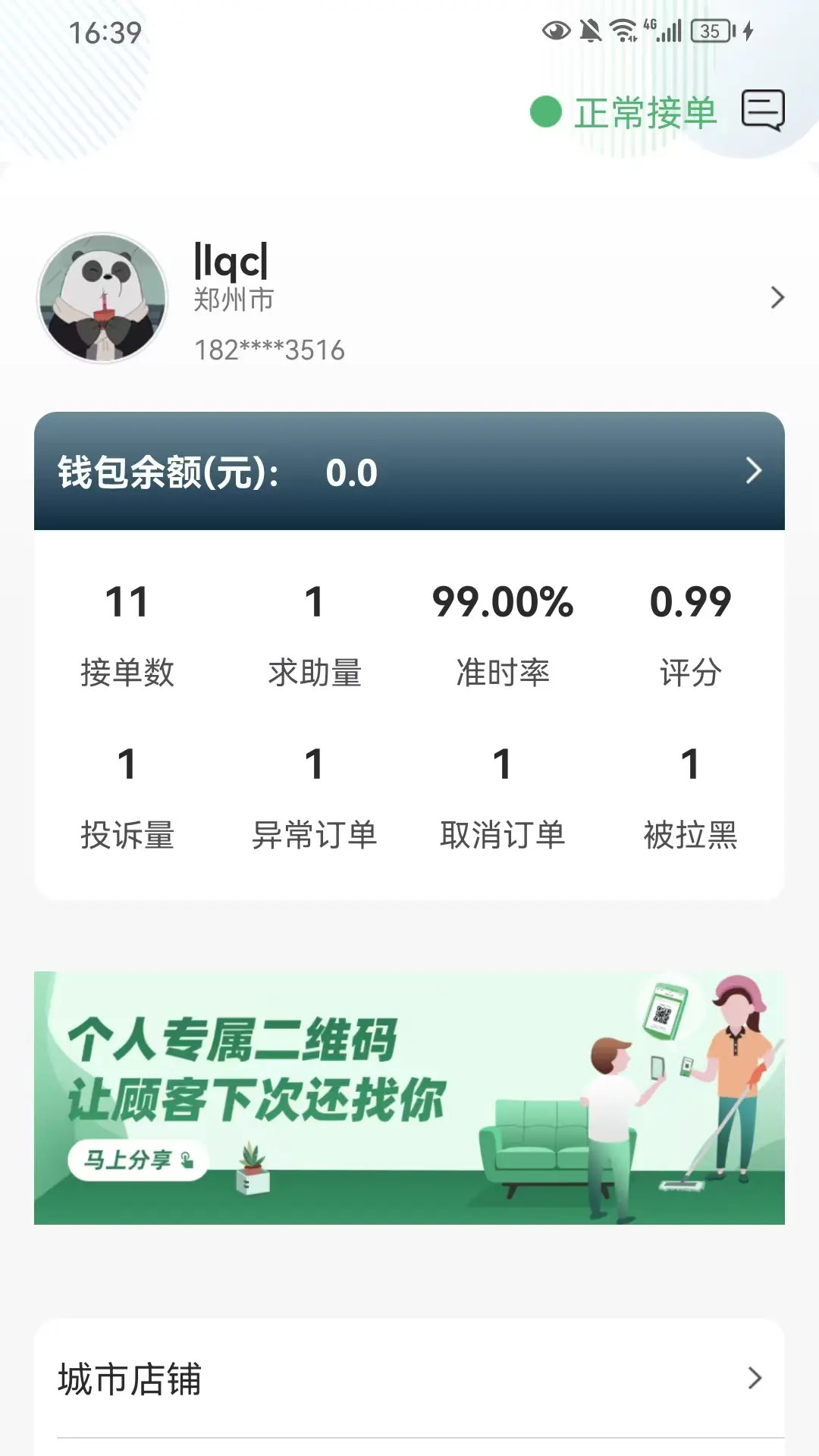Tap the masked phone number 182****3516
Viewport: 819px width, 1456px height.
click(x=267, y=350)
